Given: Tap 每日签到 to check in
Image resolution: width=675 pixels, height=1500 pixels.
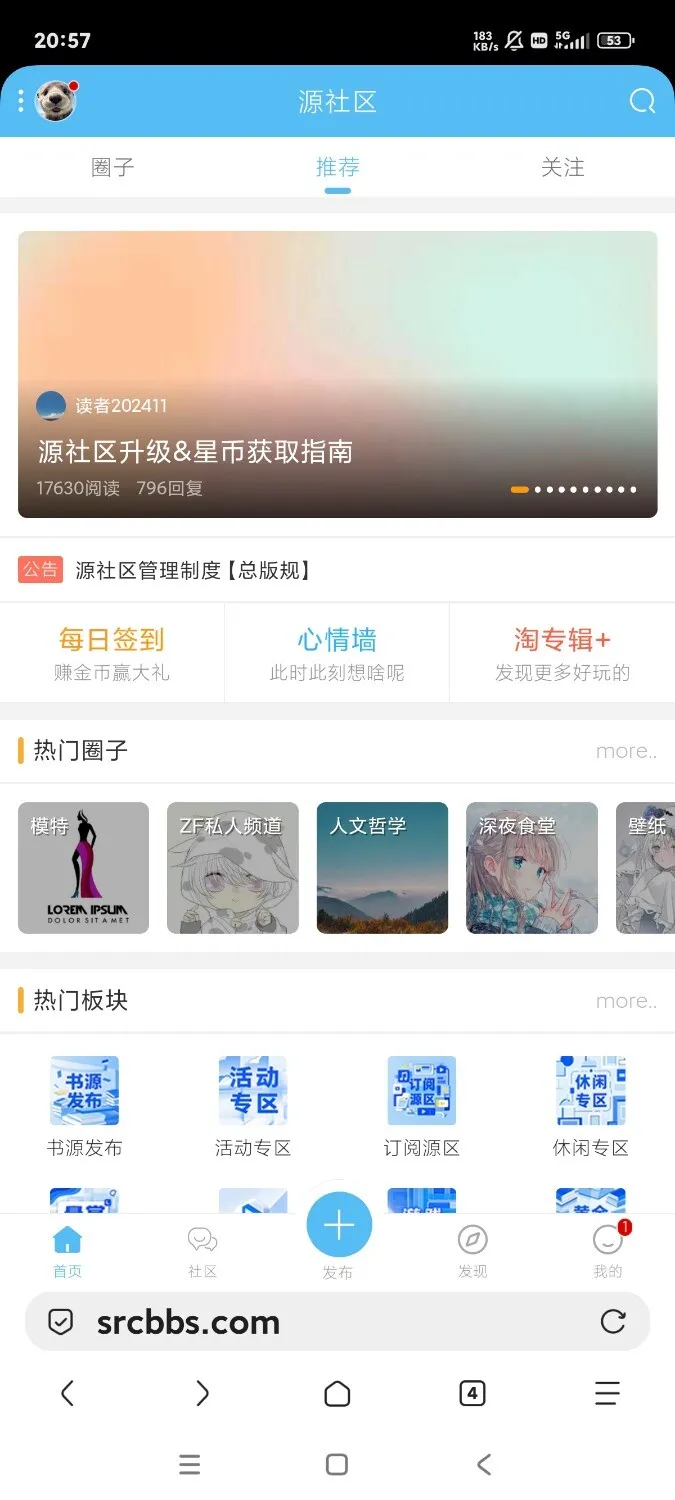Looking at the screenshot, I should click(x=111, y=653).
